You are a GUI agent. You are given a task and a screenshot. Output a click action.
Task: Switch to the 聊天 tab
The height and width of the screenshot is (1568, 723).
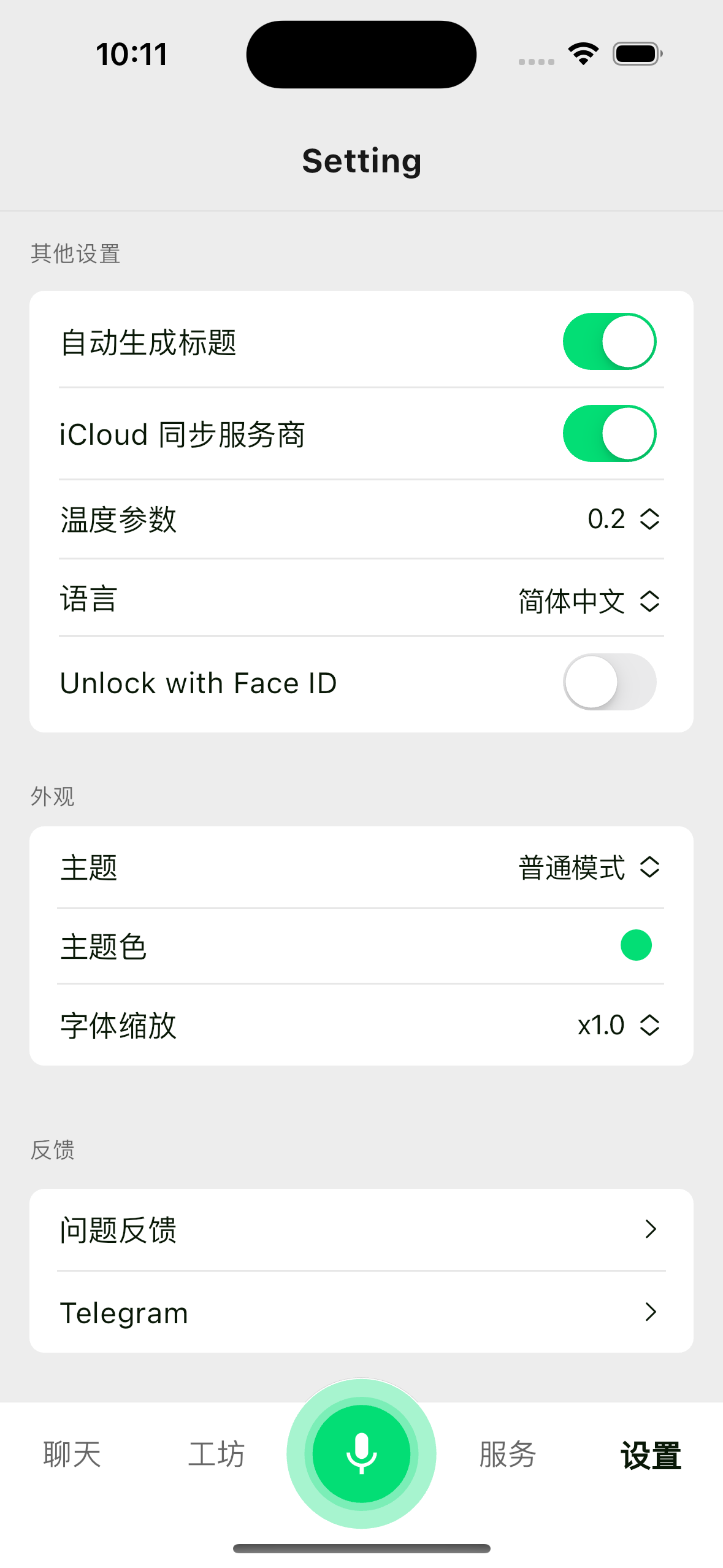[72, 1455]
